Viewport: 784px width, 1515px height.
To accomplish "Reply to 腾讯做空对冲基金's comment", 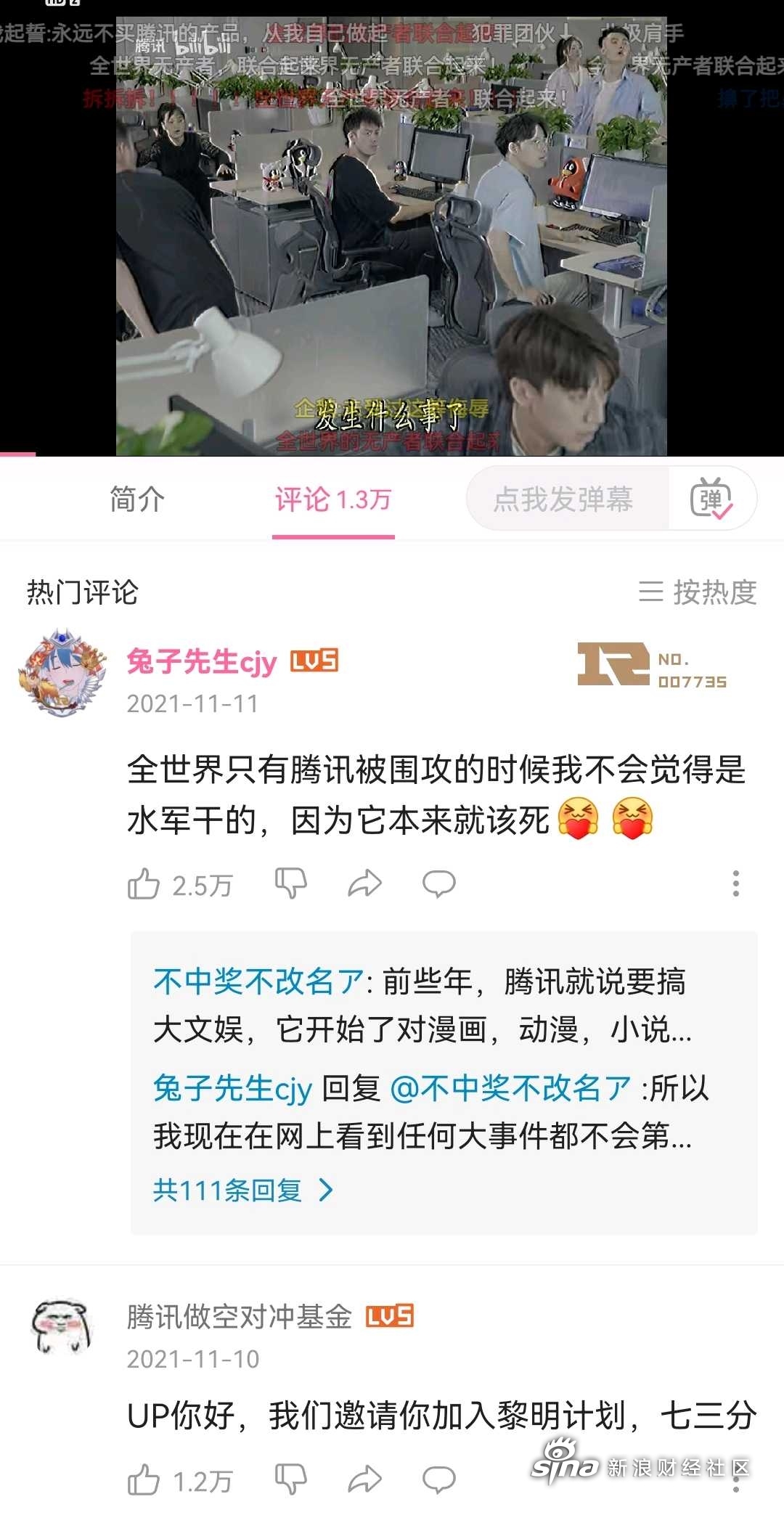I will pos(438,1480).
